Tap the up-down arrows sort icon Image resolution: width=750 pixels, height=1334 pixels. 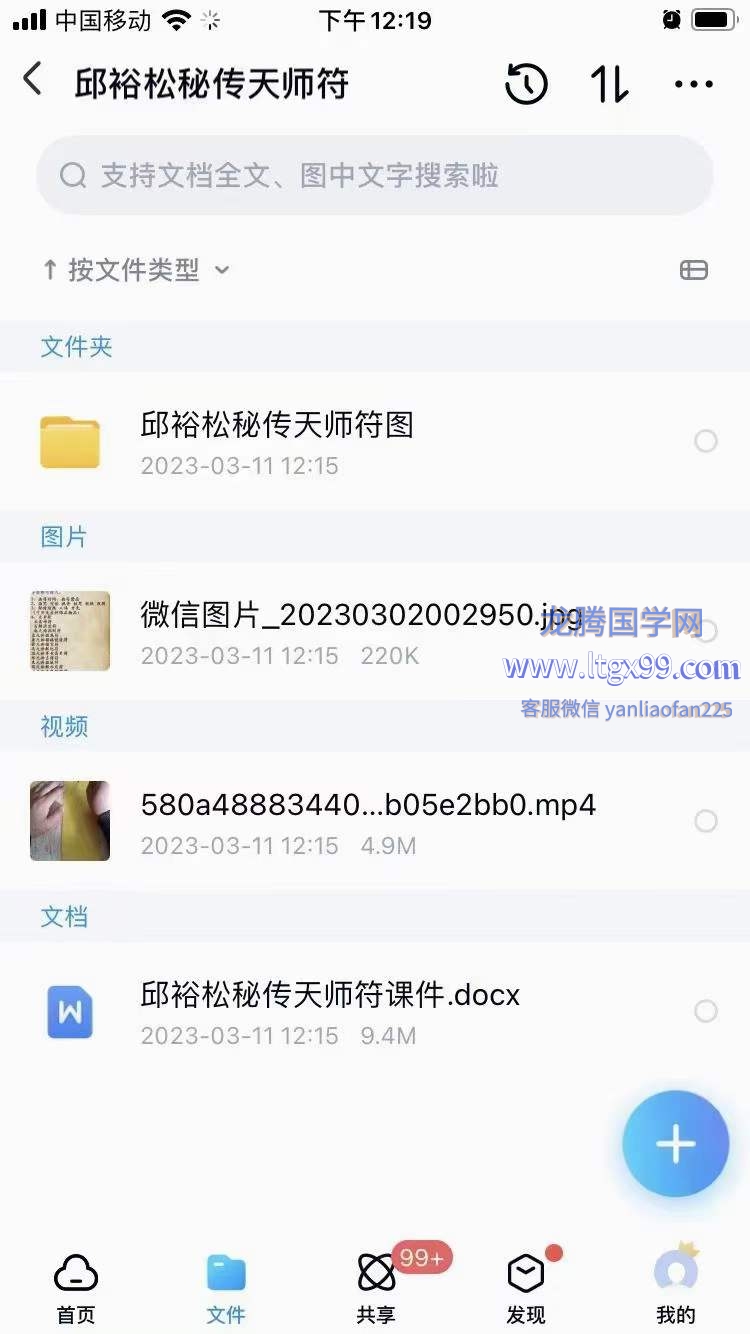[x=609, y=84]
